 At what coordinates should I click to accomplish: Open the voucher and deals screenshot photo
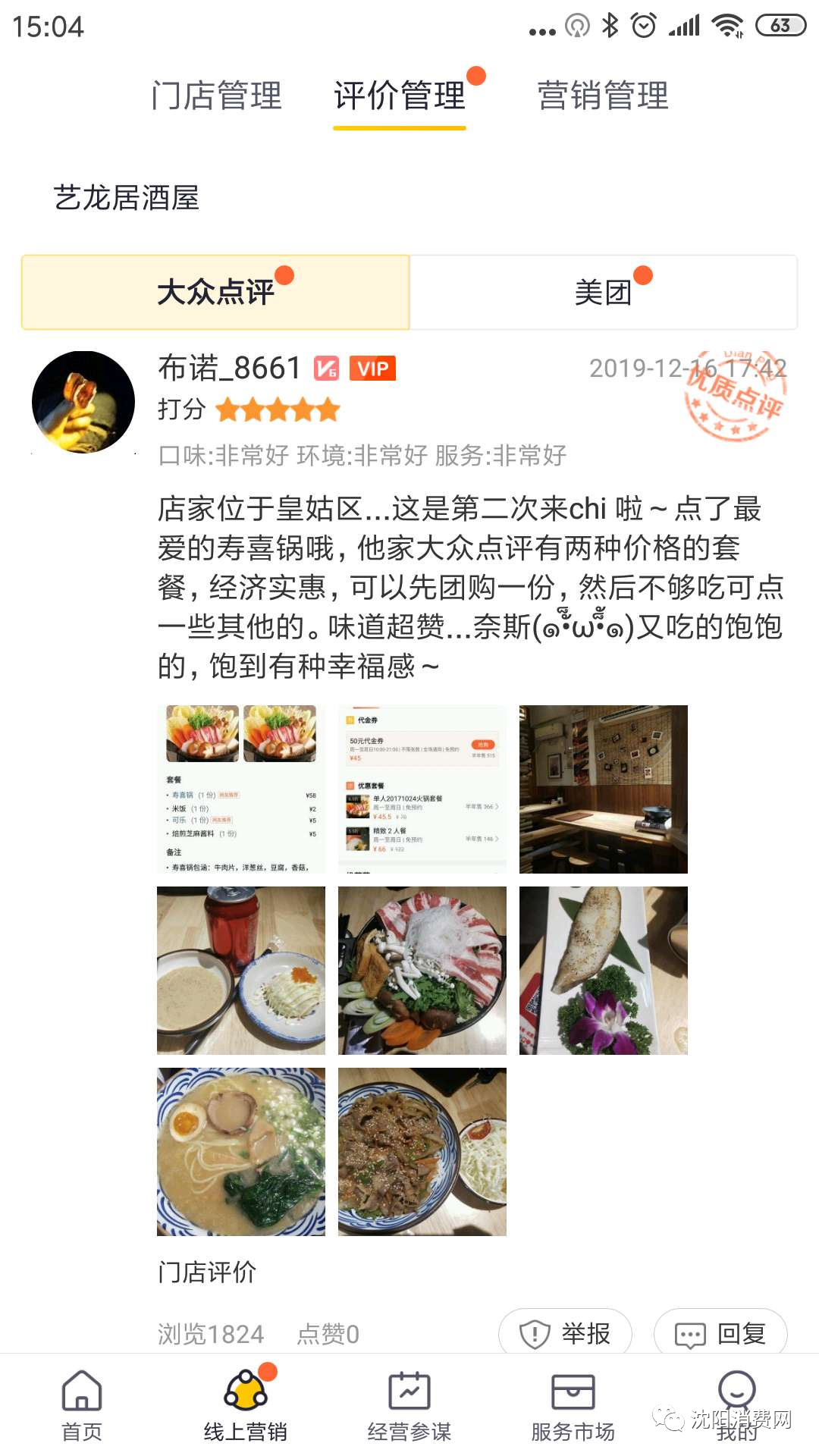click(x=422, y=789)
